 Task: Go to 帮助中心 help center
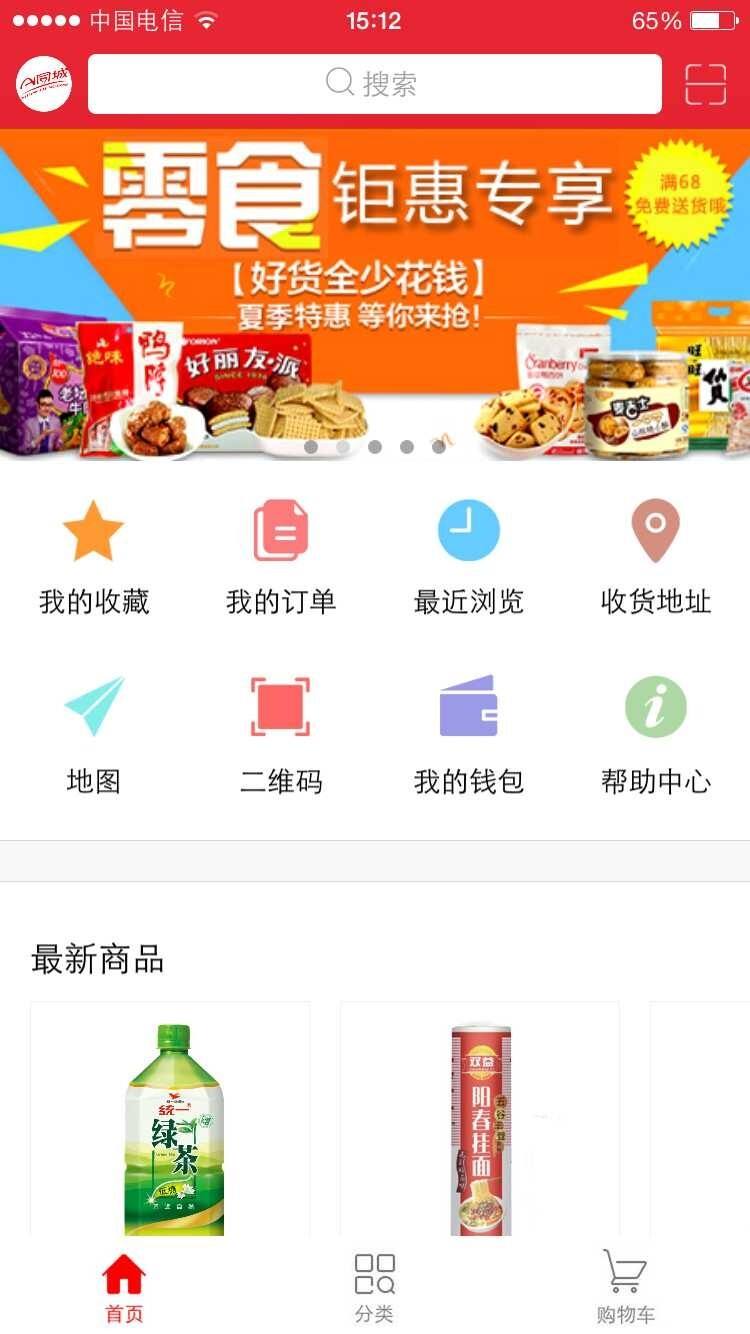655,735
